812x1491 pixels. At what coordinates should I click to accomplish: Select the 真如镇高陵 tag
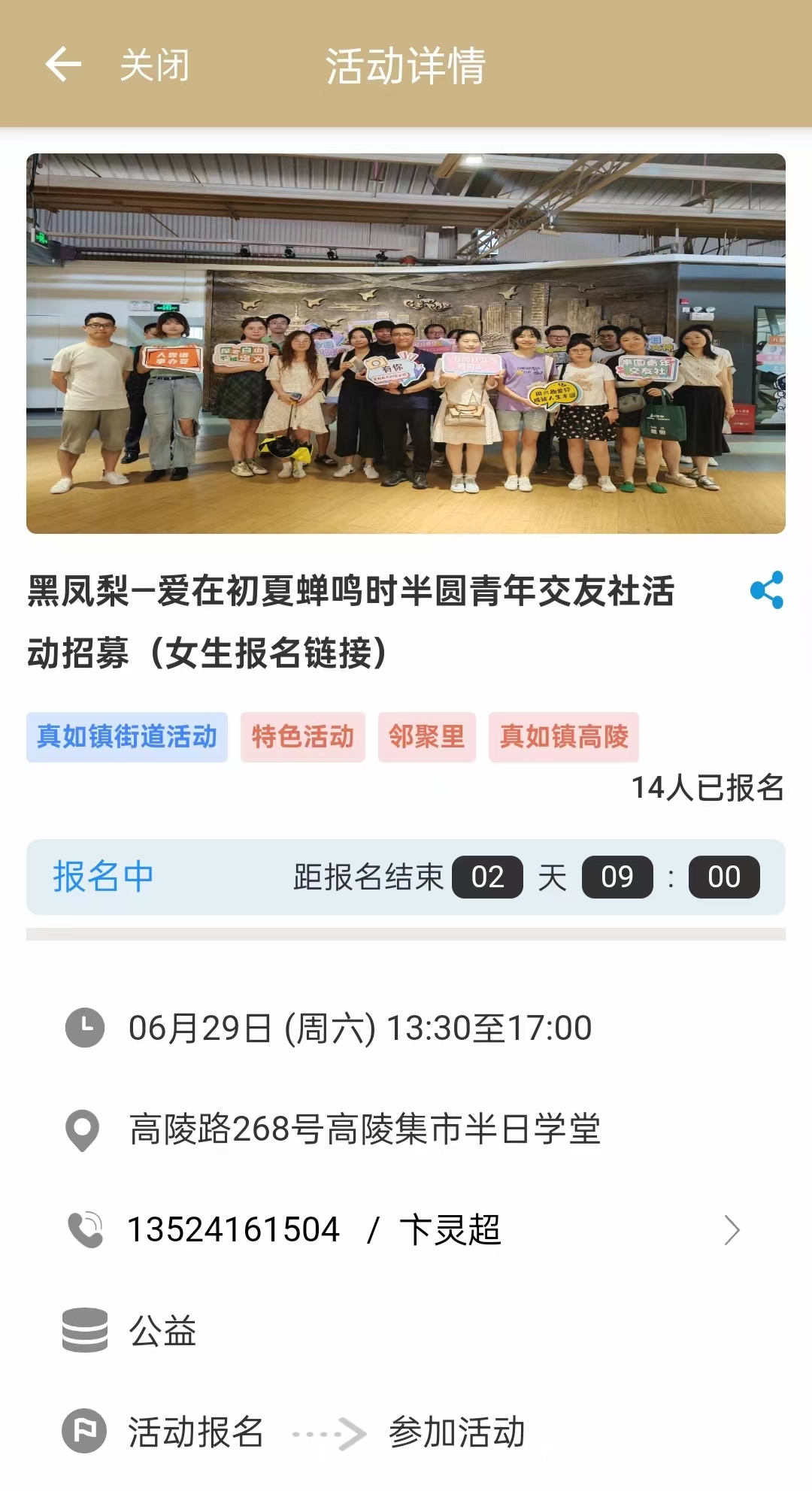pos(563,737)
